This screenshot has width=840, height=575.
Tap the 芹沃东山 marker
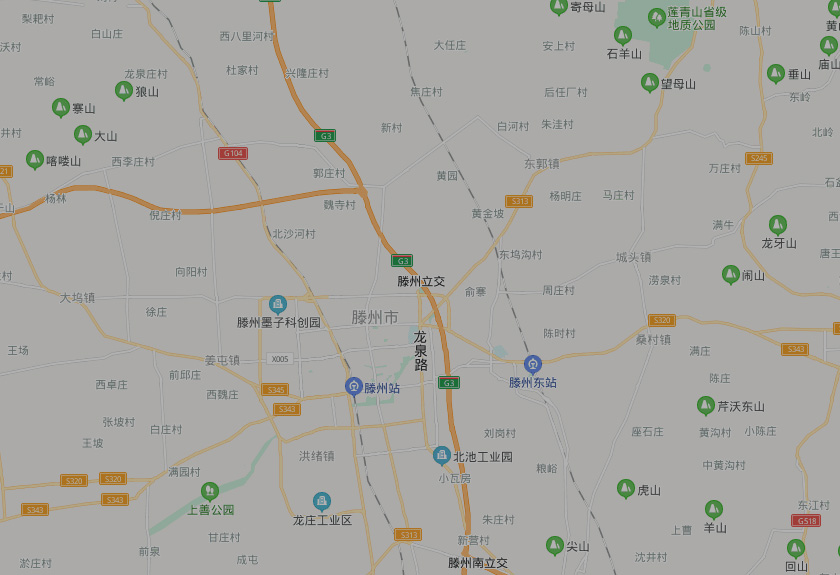(x=706, y=406)
